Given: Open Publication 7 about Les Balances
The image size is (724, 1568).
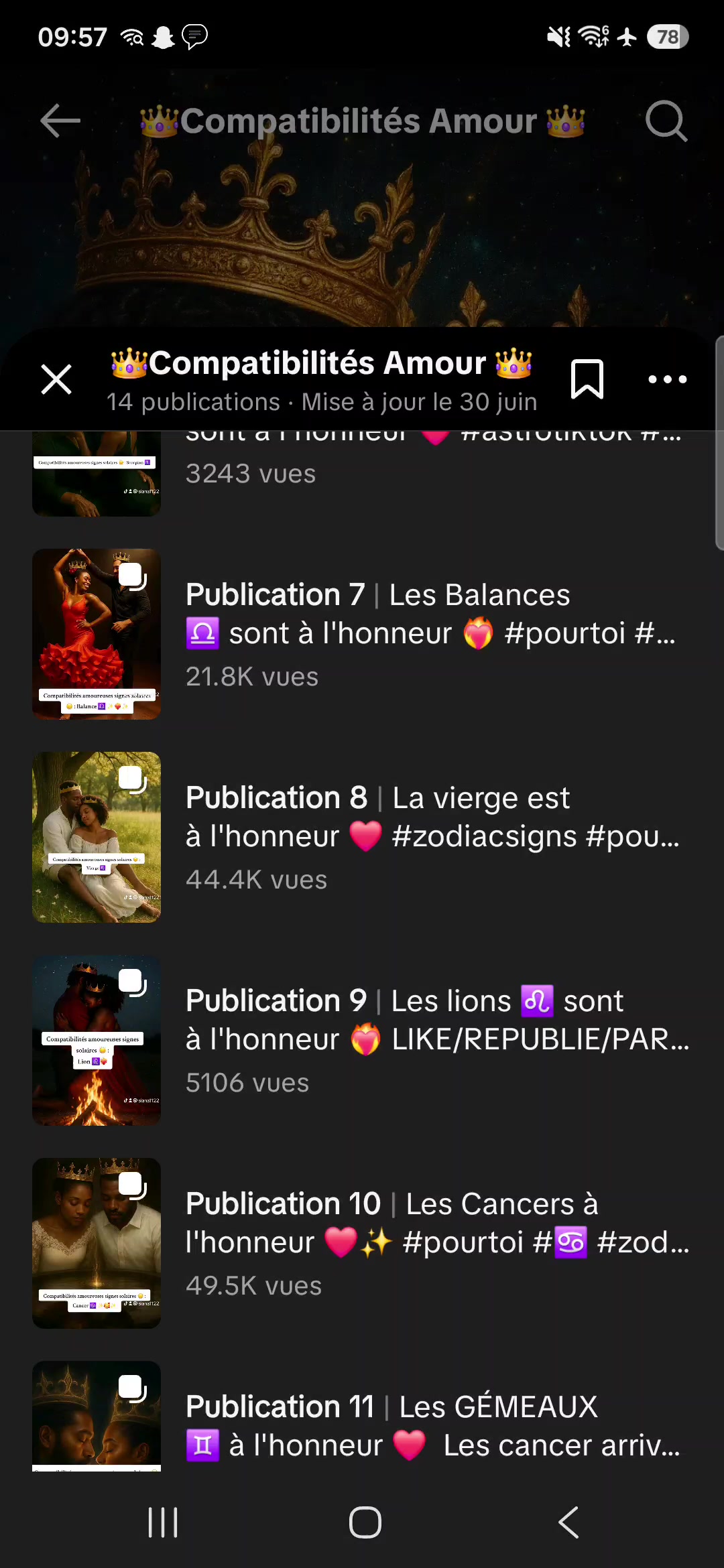Looking at the screenshot, I should 362,634.
